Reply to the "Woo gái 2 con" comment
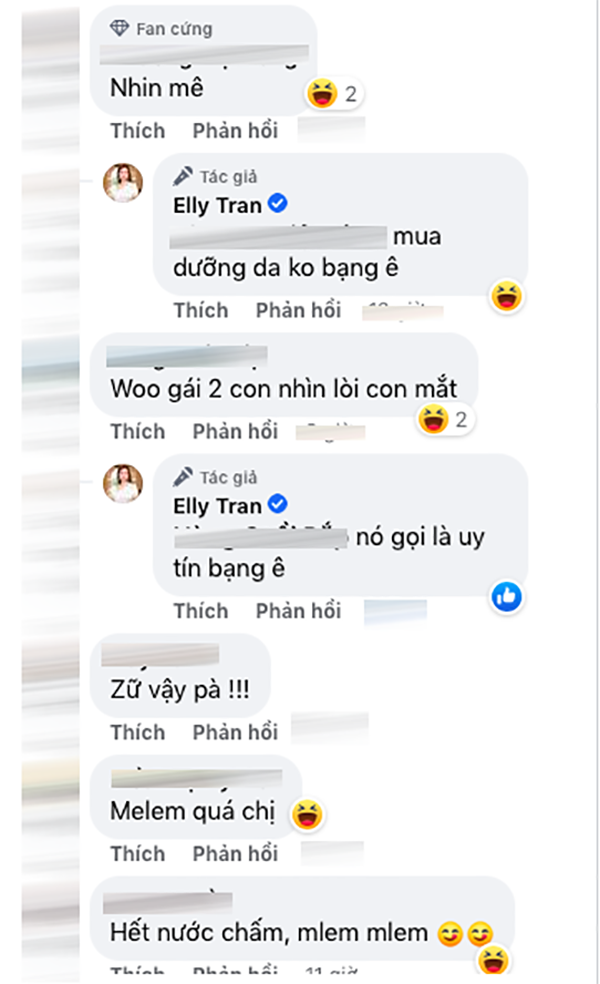The image size is (600, 984). [235, 431]
